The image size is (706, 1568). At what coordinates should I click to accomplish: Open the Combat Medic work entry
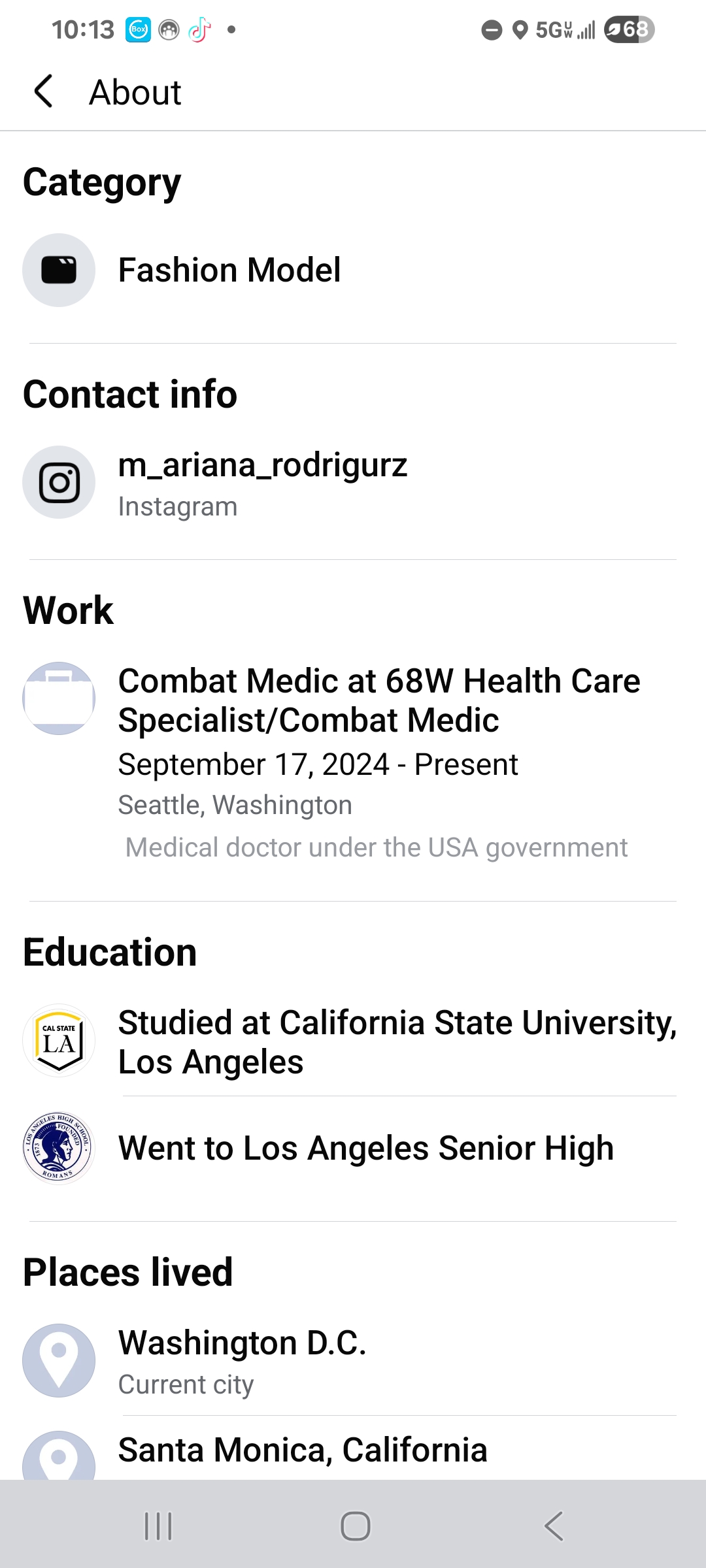(x=353, y=762)
